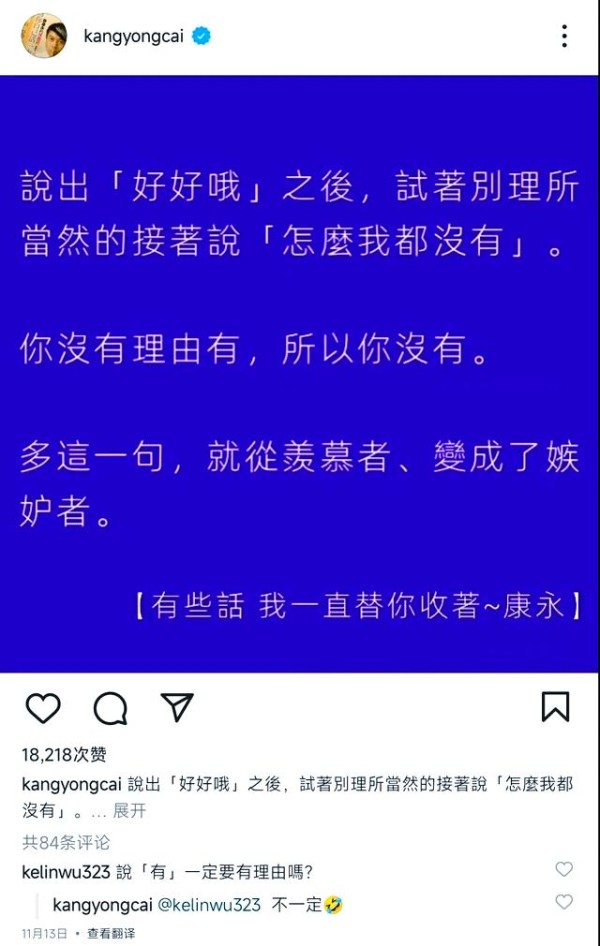Like kangyongcai's reply 不一定

564,902
